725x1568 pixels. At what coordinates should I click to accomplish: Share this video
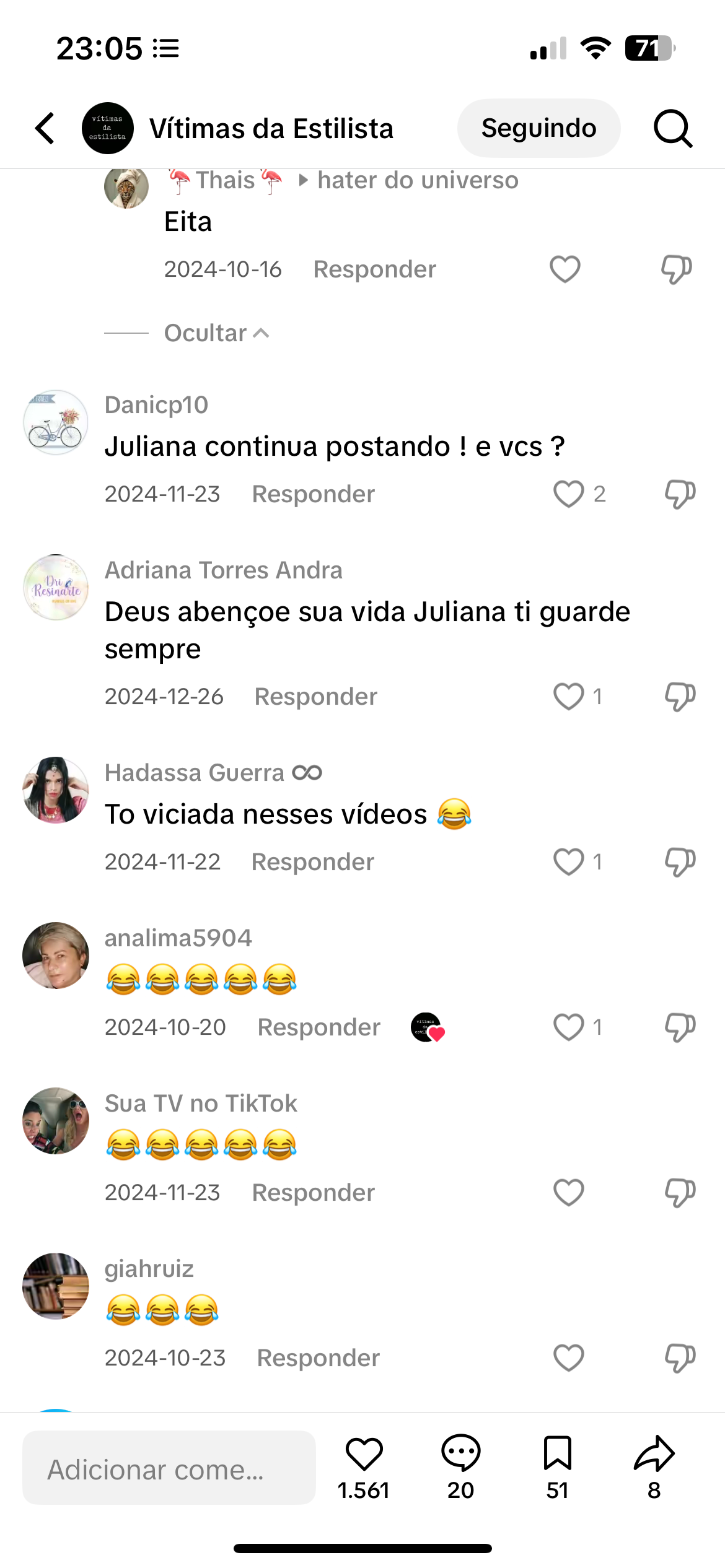(x=654, y=1453)
